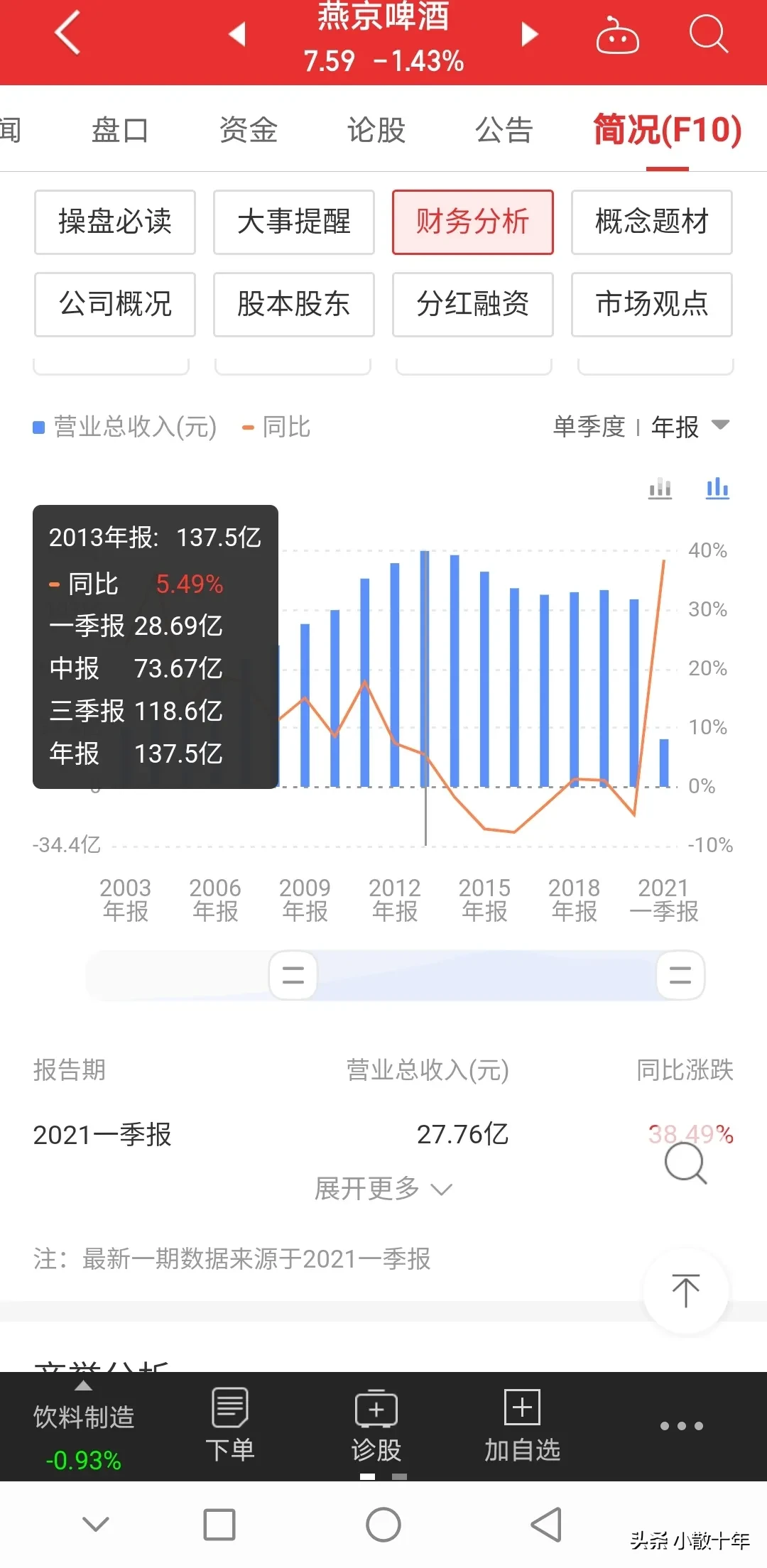The image size is (767, 1568).
Task: Go back using the top-left arrow
Action: (67, 33)
